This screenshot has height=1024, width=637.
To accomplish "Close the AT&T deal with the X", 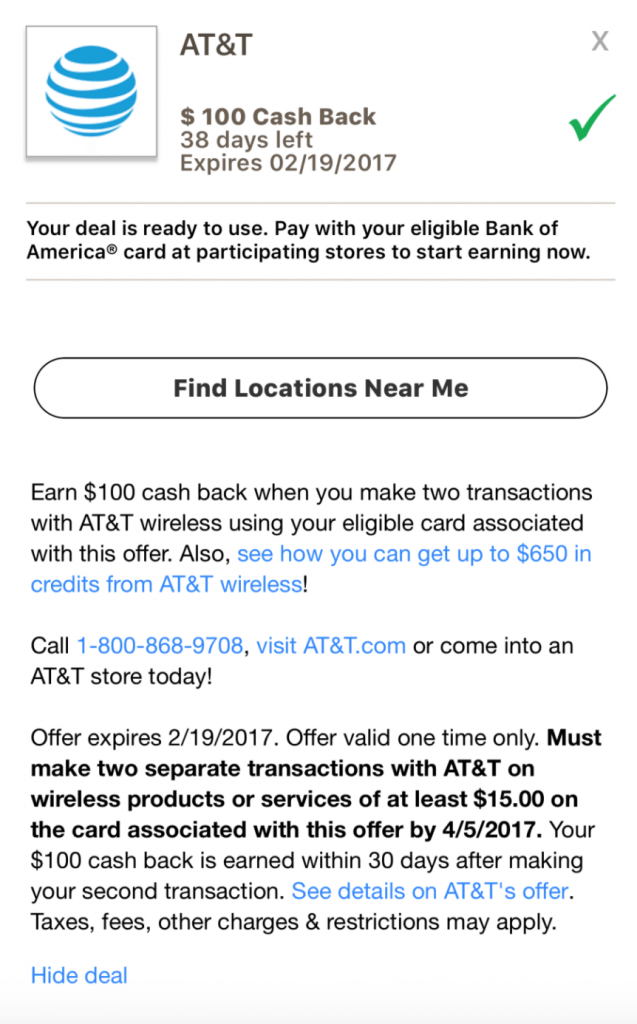I will 599,41.
